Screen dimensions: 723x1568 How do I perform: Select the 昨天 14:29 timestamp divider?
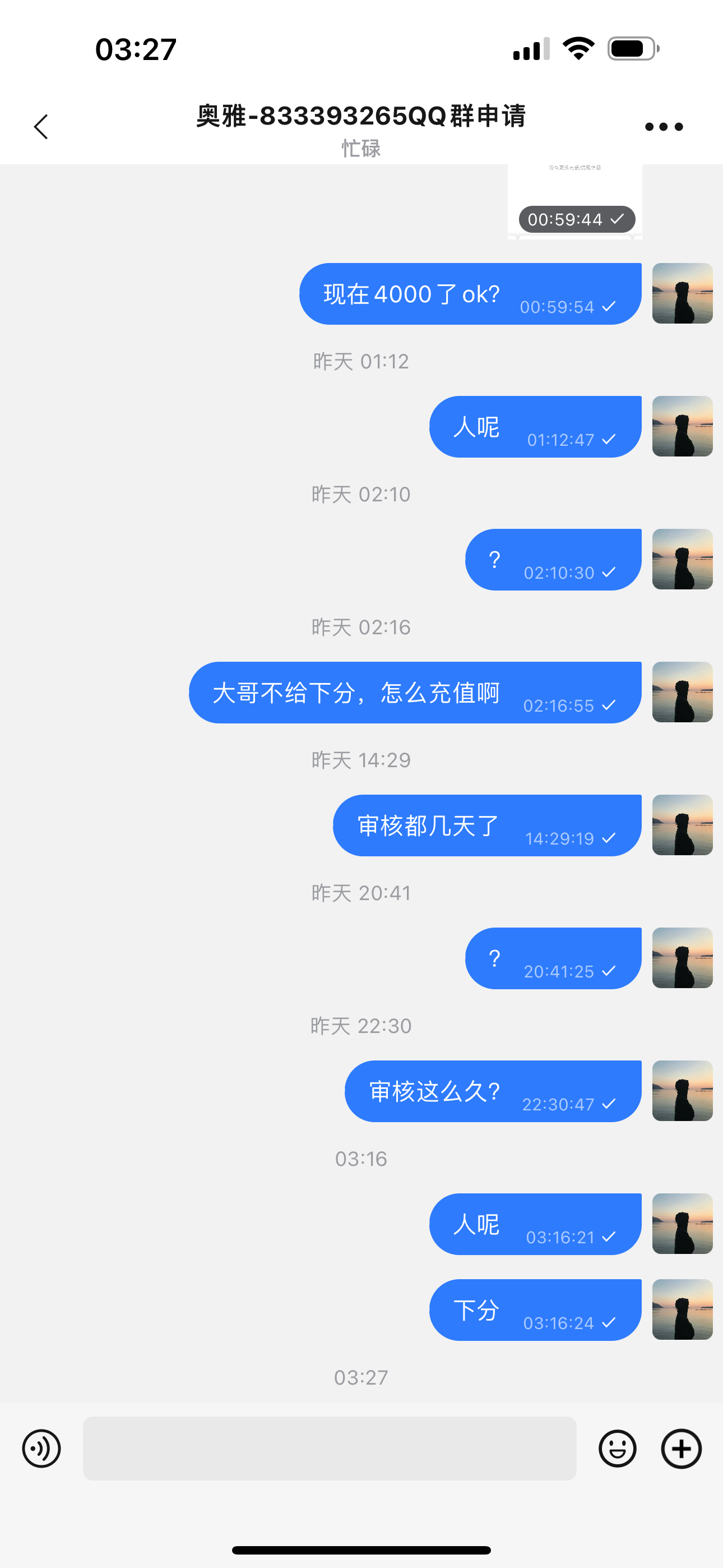(361, 760)
